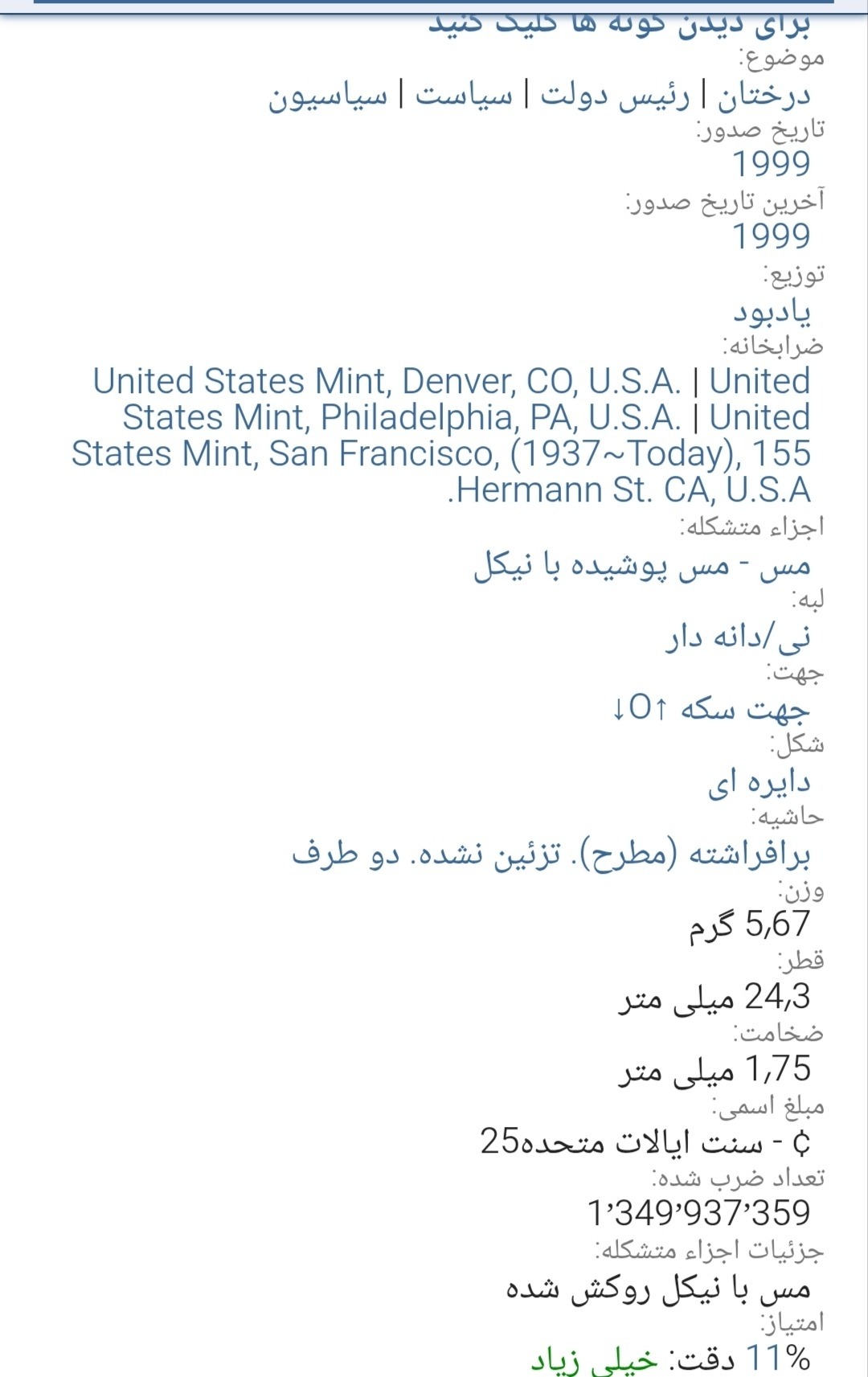
Task: Tap the 1999 issue date link
Action: (x=771, y=164)
